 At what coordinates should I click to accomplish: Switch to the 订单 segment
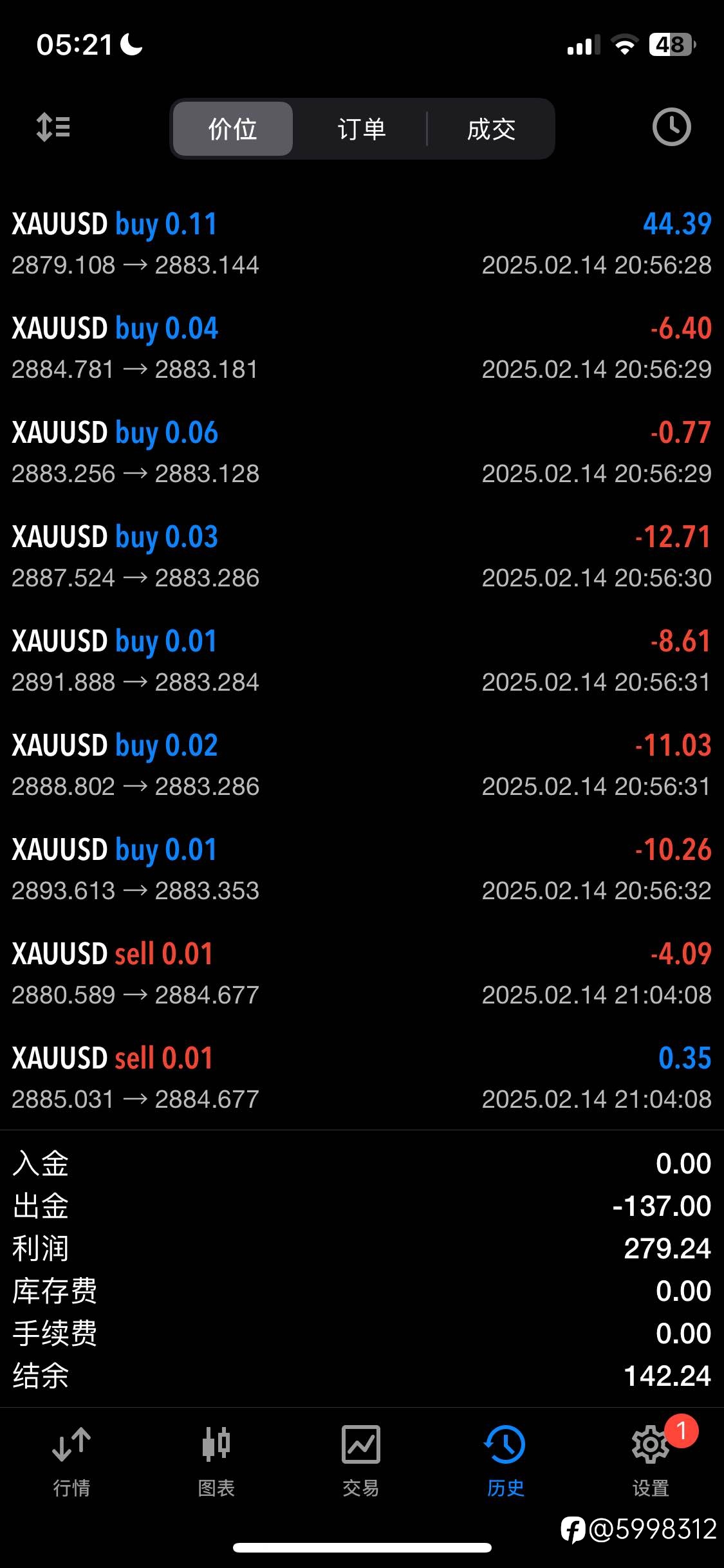pos(362,129)
